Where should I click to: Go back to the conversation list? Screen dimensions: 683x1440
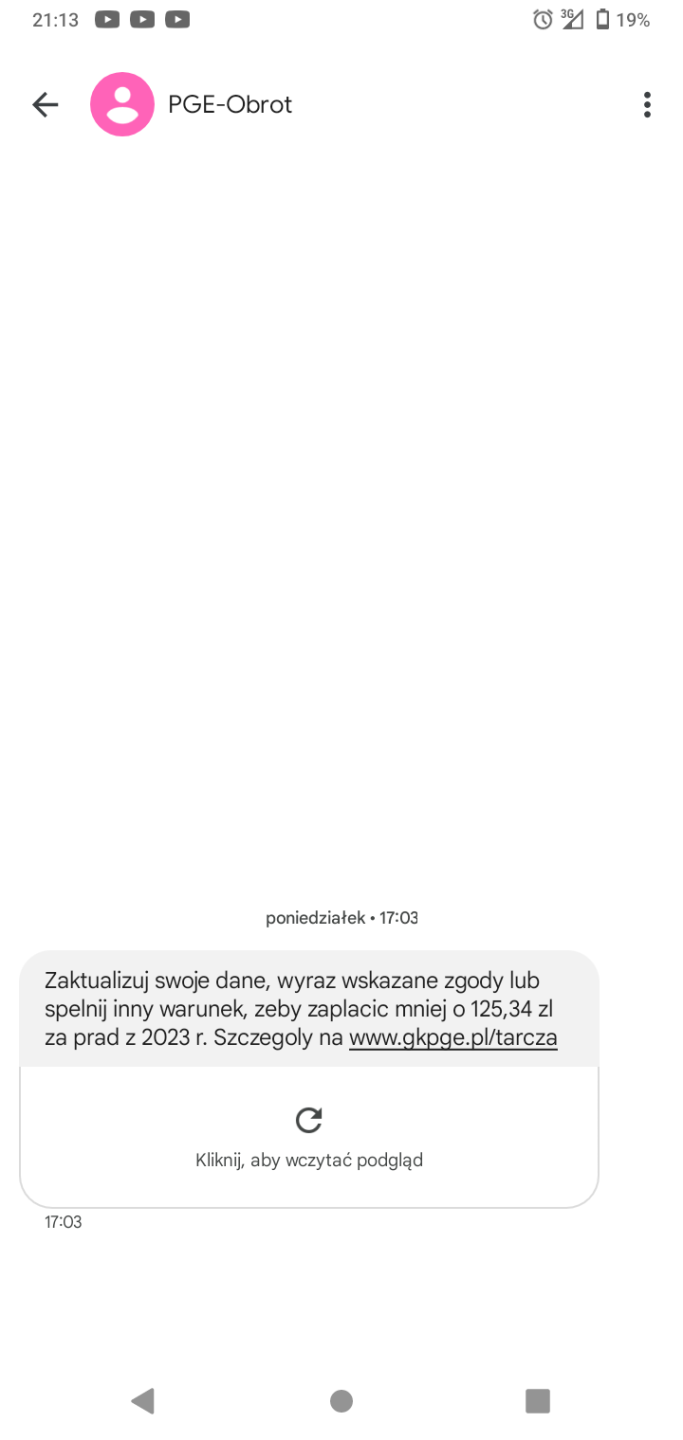point(45,104)
